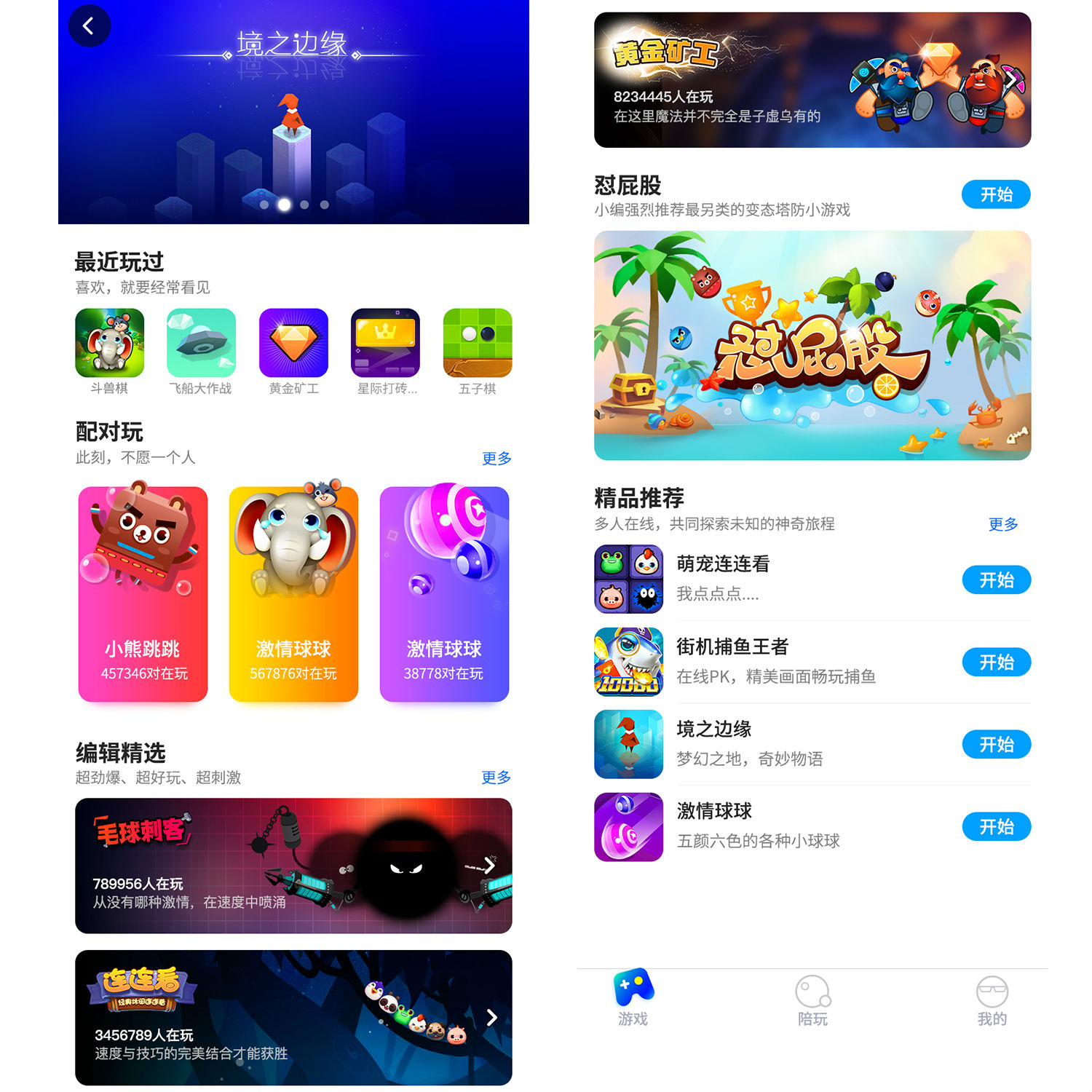The height and width of the screenshot is (1092, 1092).
Task: Launch 飞船大作战 from recent games
Action: (x=201, y=343)
